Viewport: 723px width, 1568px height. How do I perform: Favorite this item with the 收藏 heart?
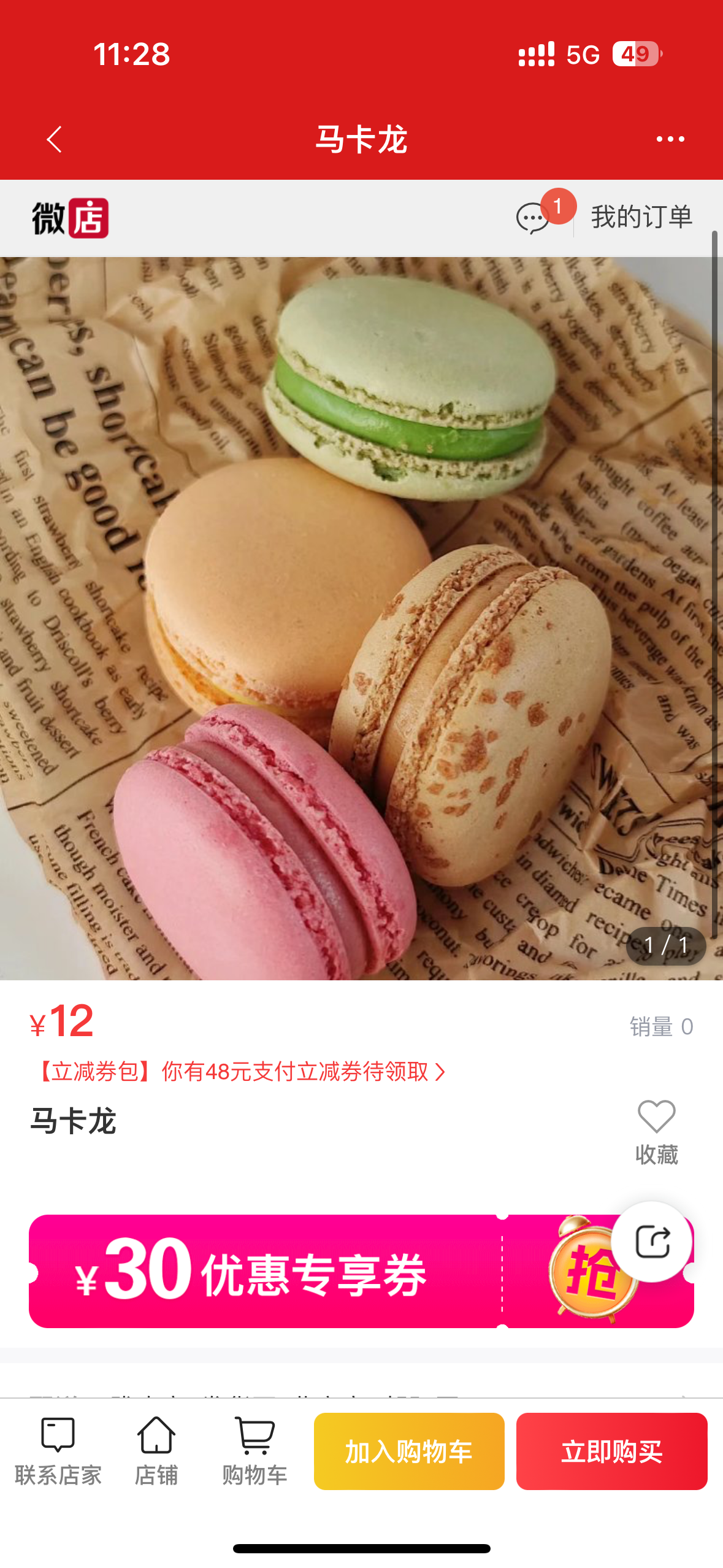[656, 1132]
